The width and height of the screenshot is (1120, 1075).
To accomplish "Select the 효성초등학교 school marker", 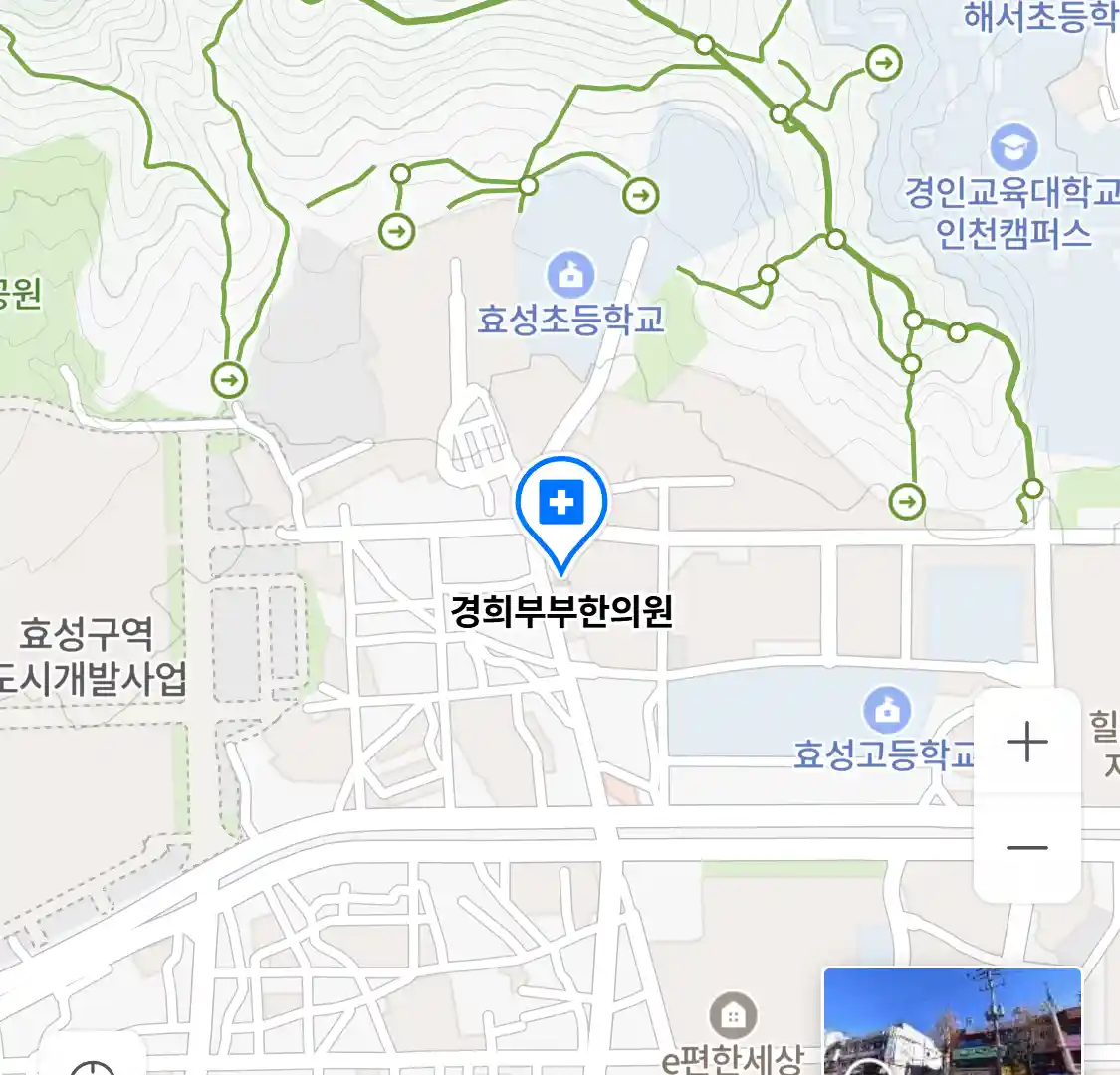I will (x=570, y=274).
